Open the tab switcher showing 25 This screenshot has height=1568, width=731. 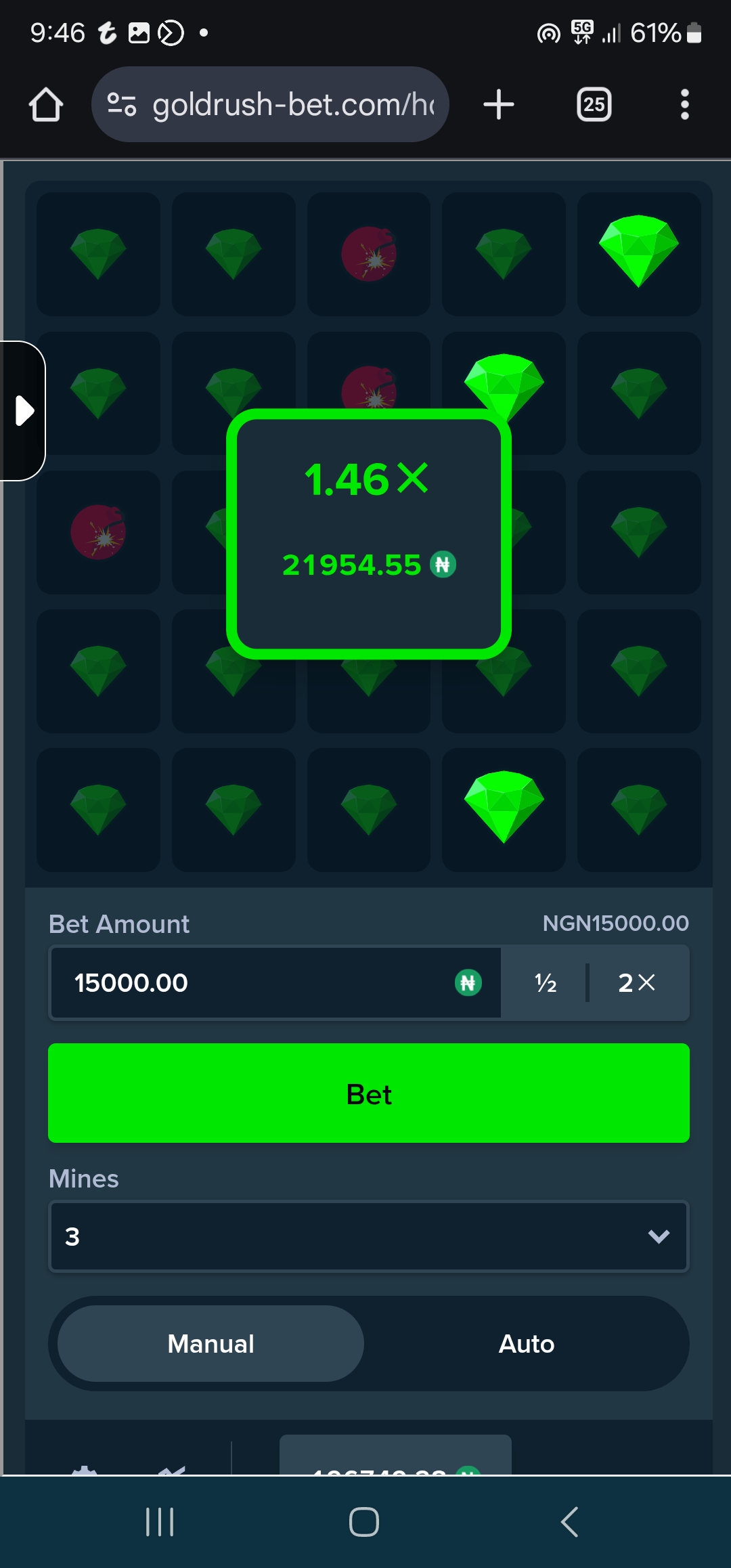tap(594, 105)
